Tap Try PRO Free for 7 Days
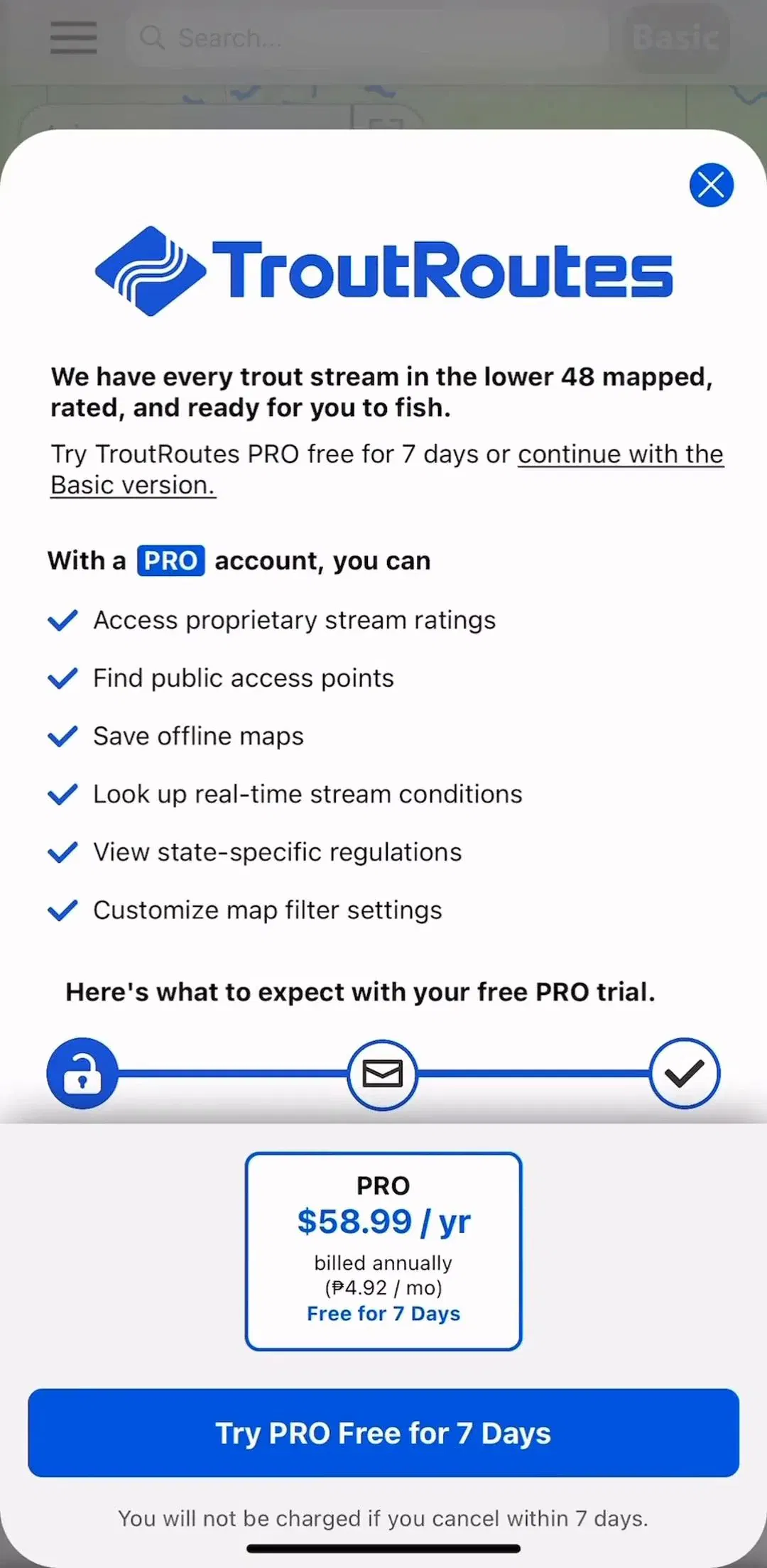The height and width of the screenshot is (1568, 767). pos(383,1433)
